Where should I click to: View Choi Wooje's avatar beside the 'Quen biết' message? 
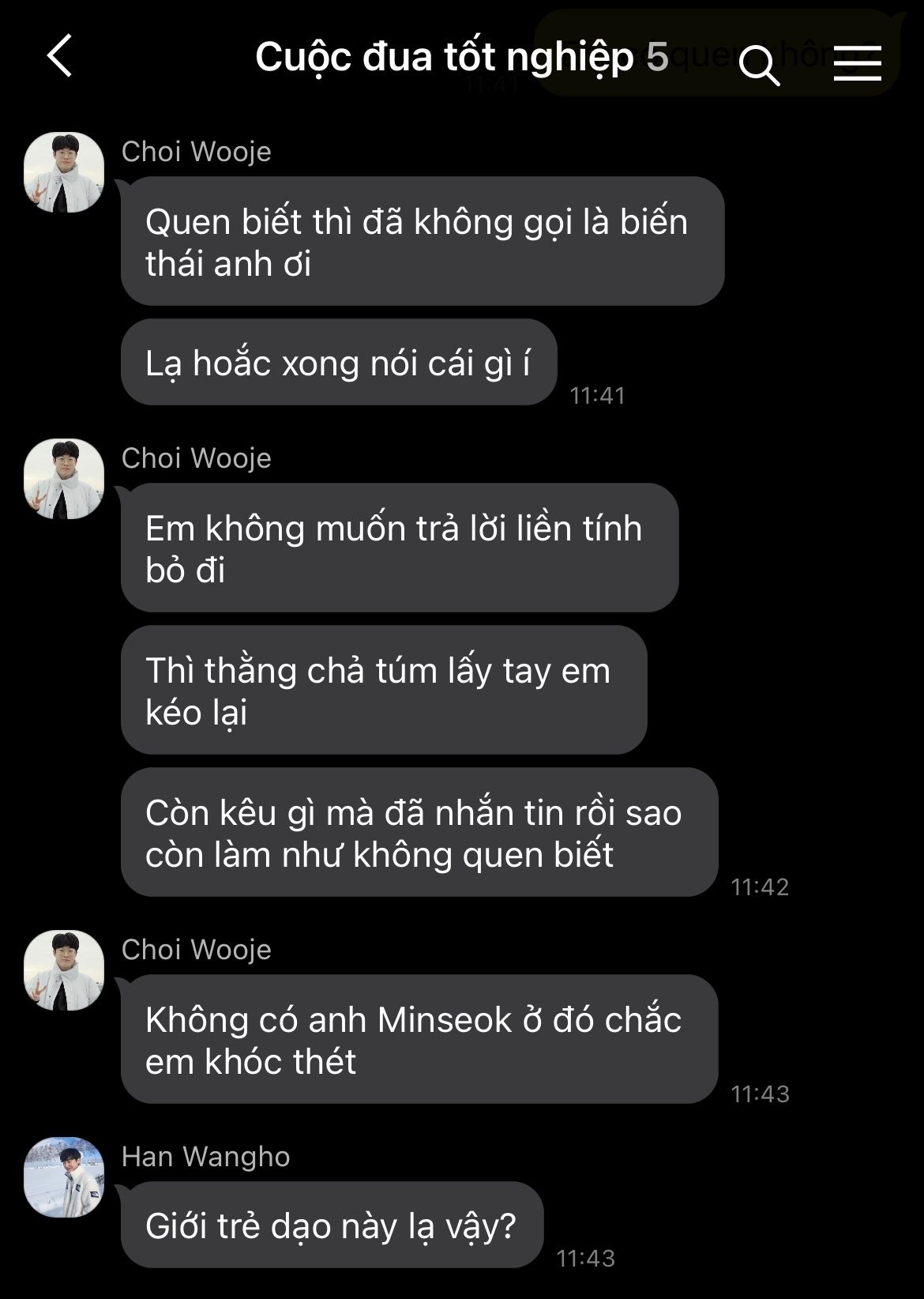pyautogui.click(x=64, y=172)
